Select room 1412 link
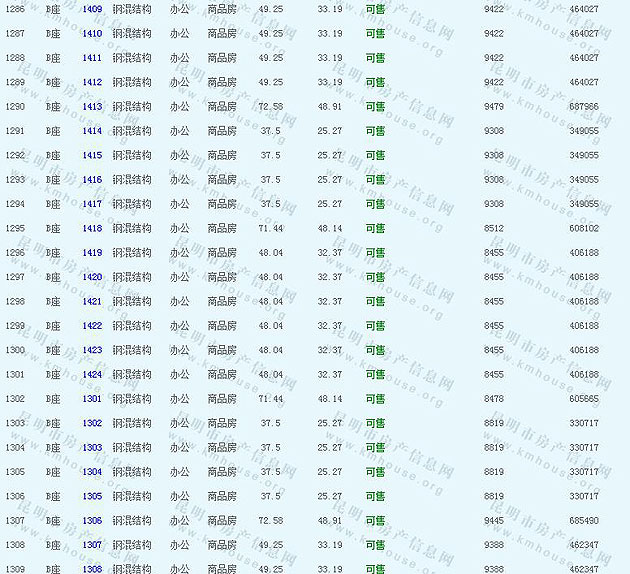 [x=92, y=82]
